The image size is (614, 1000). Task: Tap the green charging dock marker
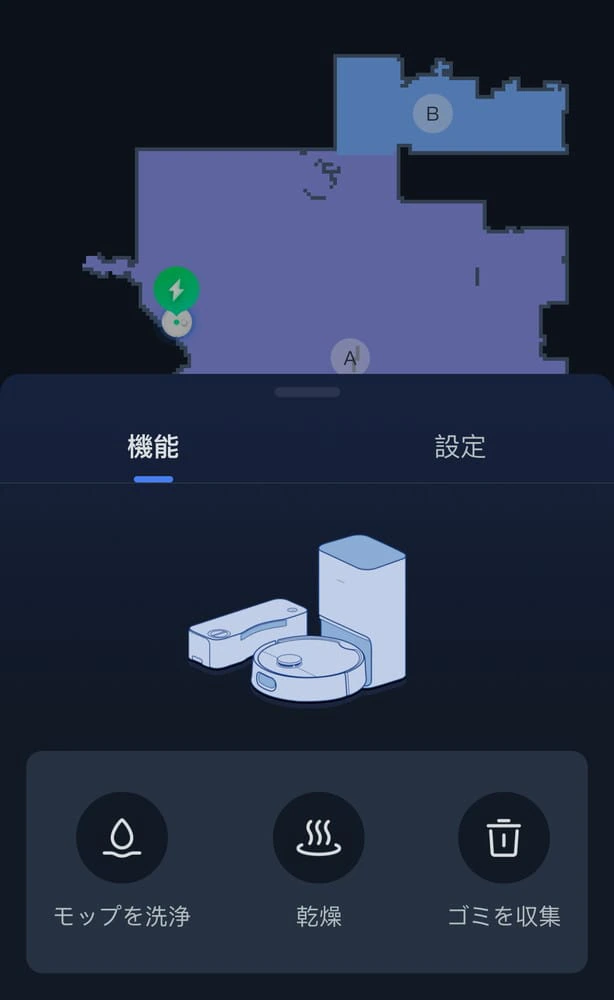click(x=177, y=290)
